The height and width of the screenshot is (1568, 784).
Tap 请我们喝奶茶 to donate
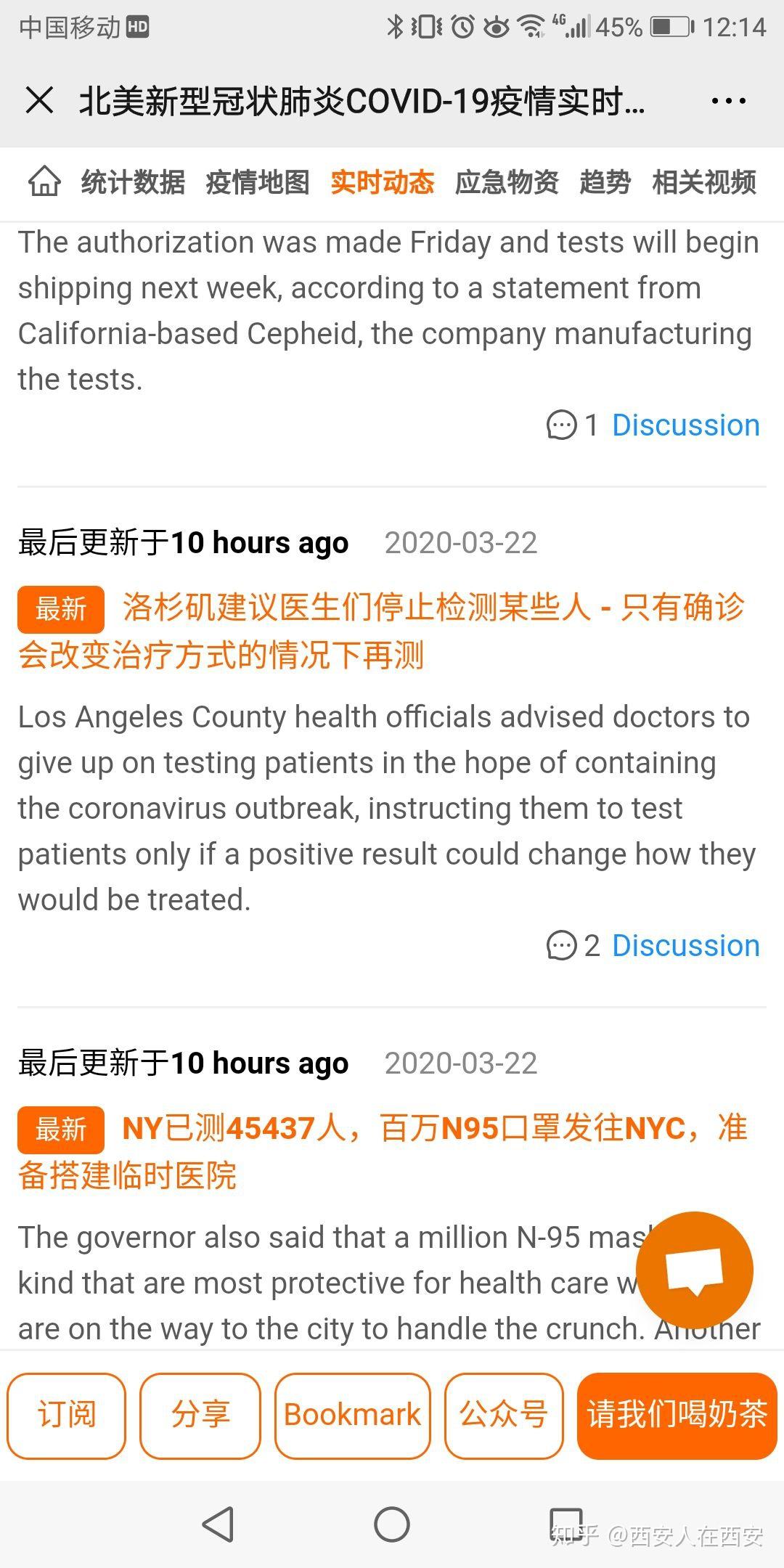pyautogui.click(x=677, y=1415)
